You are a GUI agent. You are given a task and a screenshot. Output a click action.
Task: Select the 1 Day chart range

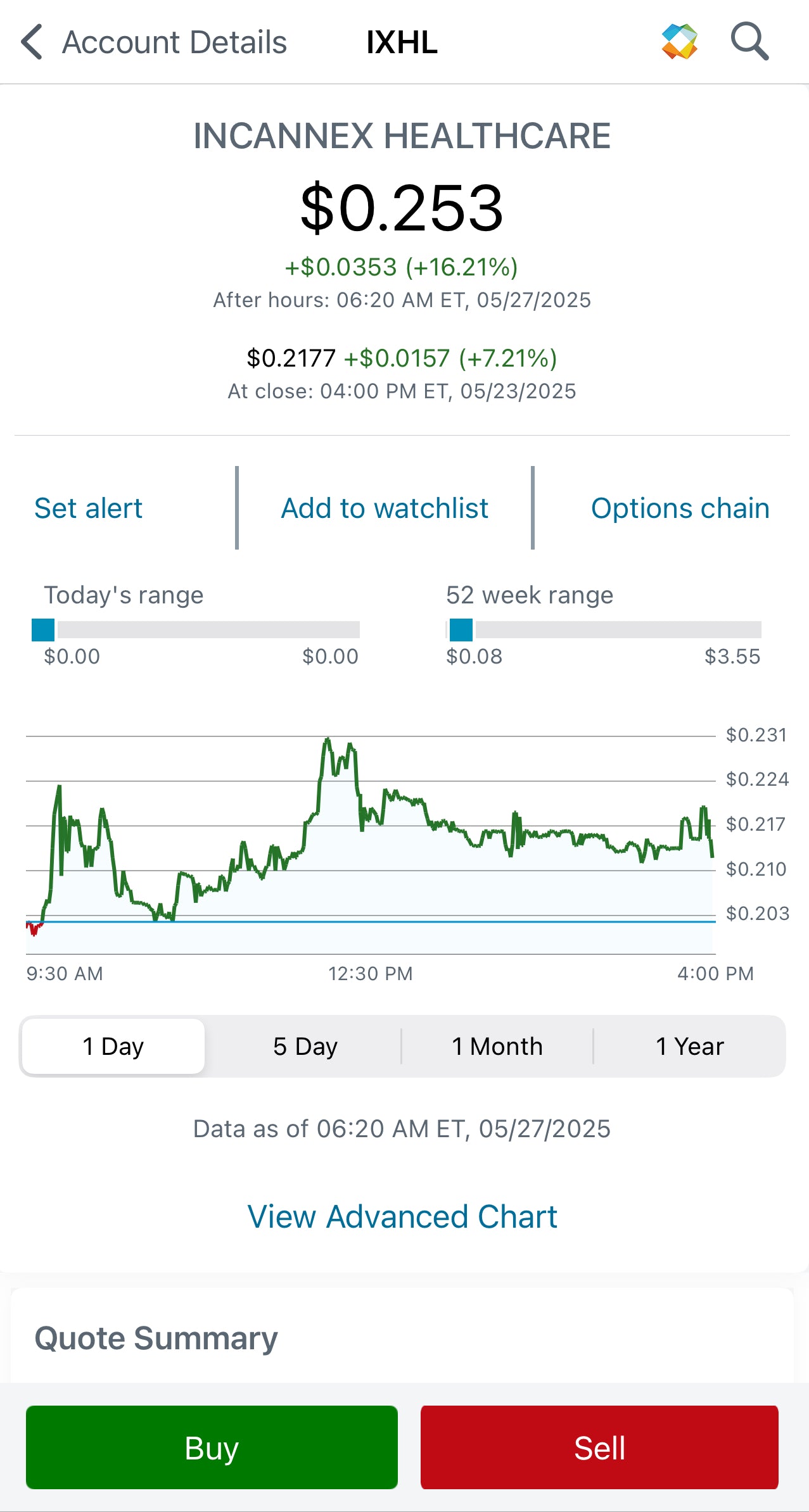[113, 1046]
